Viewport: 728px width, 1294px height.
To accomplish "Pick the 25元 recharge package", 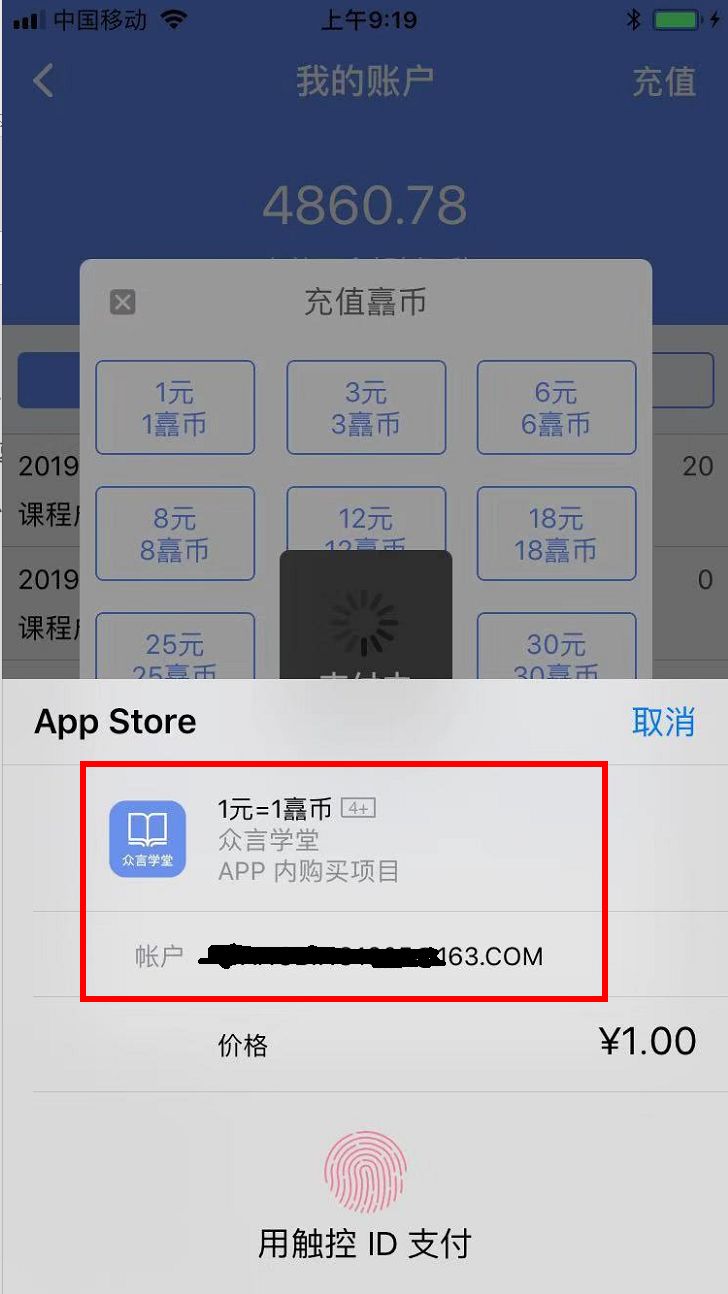I will click(175, 646).
